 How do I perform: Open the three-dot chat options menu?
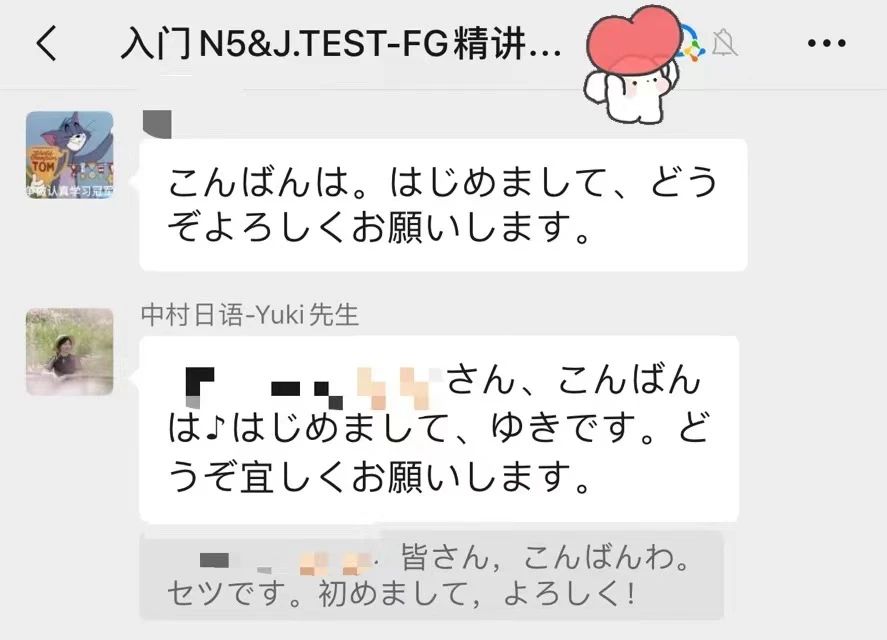pyautogui.click(x=826, y=44)
